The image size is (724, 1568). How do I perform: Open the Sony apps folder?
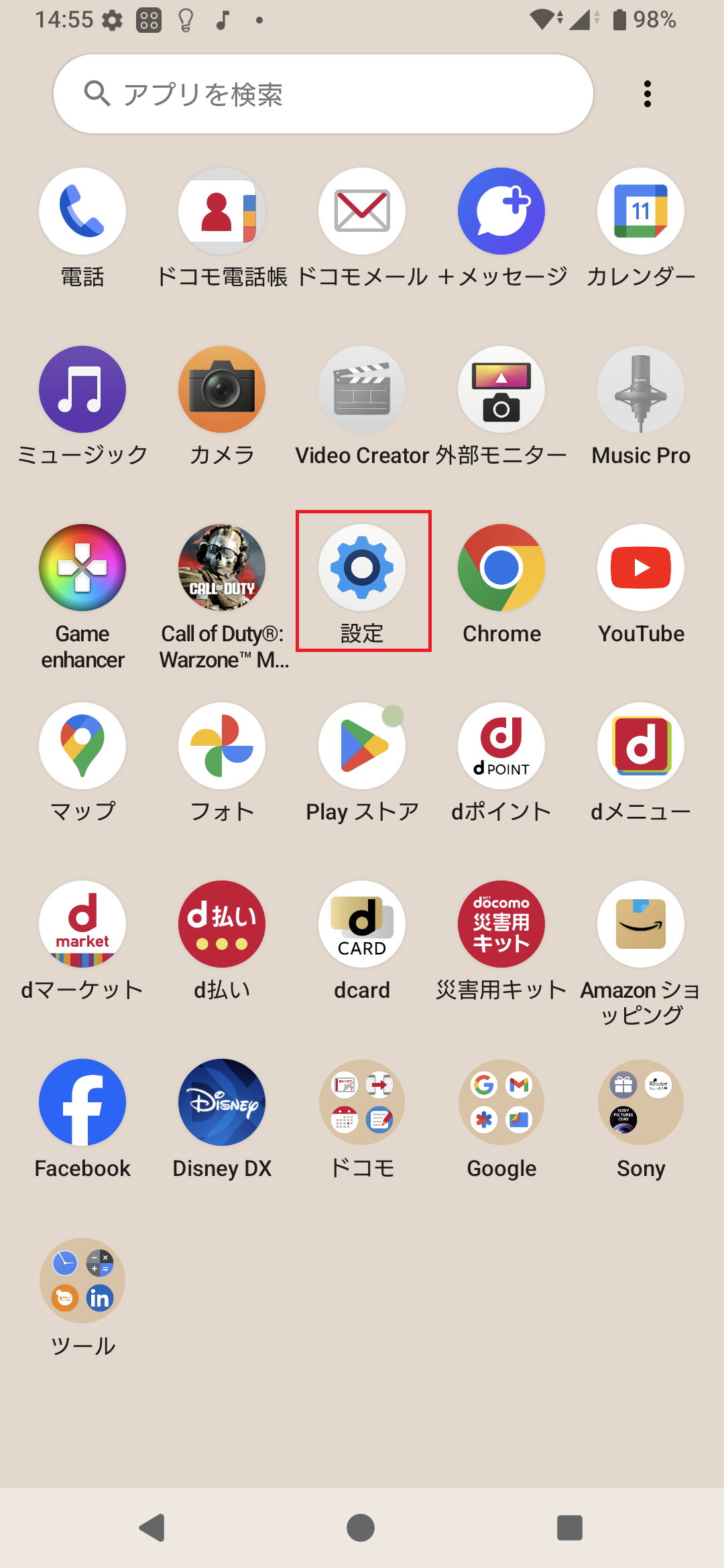pyautogui.click(x=640, y=1102)
